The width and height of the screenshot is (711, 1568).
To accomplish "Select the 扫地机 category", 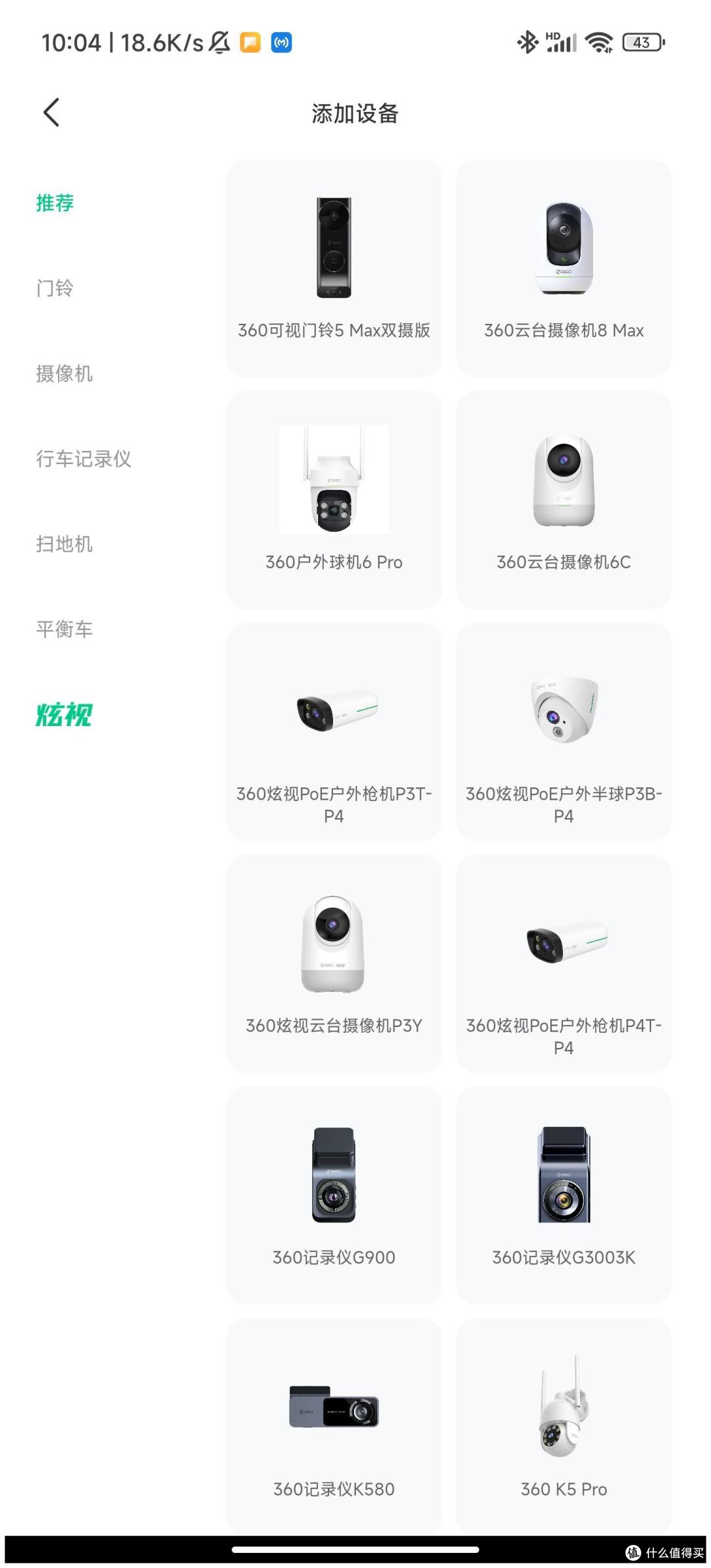I will tap(64, 544).
